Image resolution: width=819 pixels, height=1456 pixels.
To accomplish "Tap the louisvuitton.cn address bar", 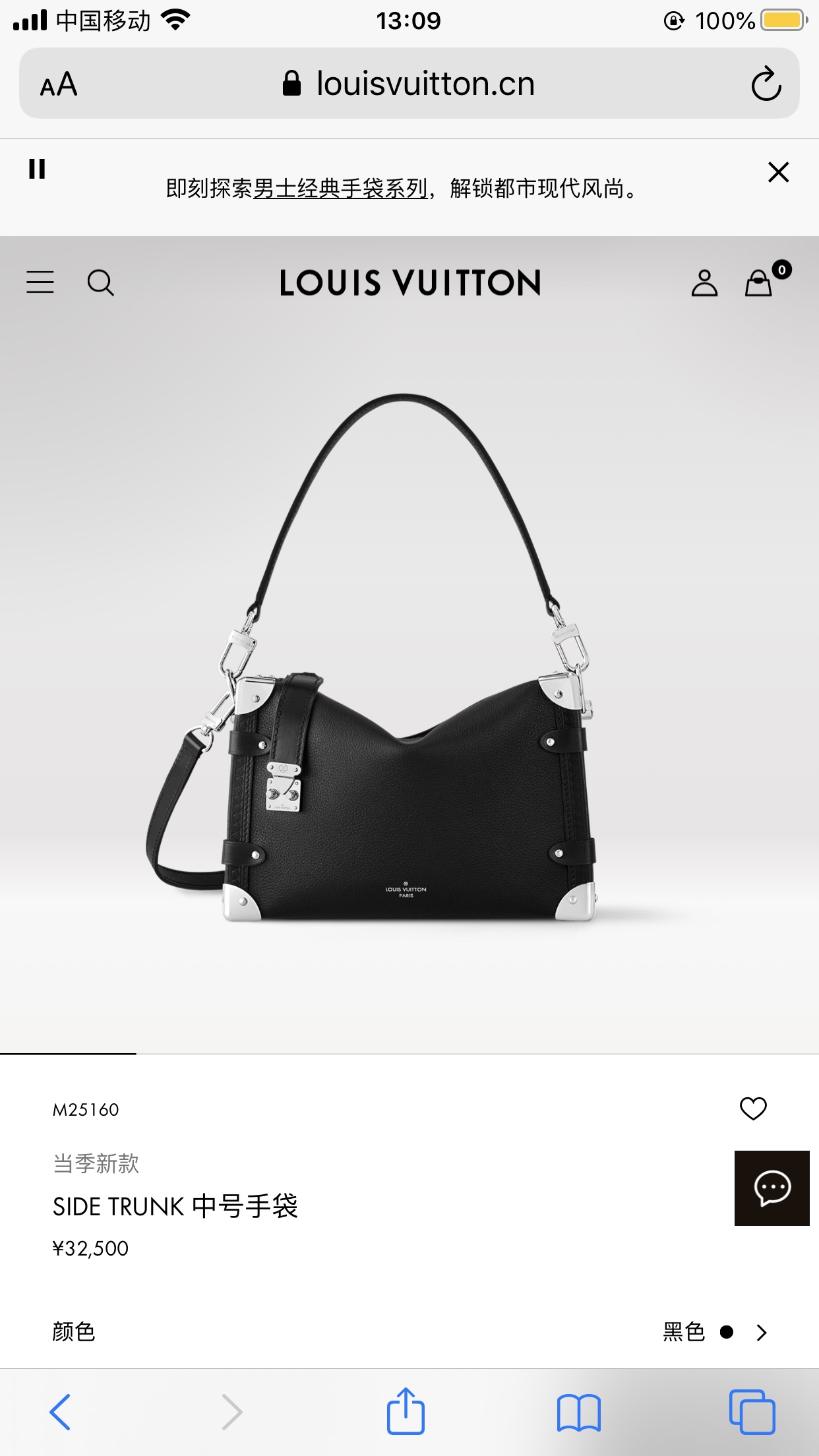I will pos(409,84).
